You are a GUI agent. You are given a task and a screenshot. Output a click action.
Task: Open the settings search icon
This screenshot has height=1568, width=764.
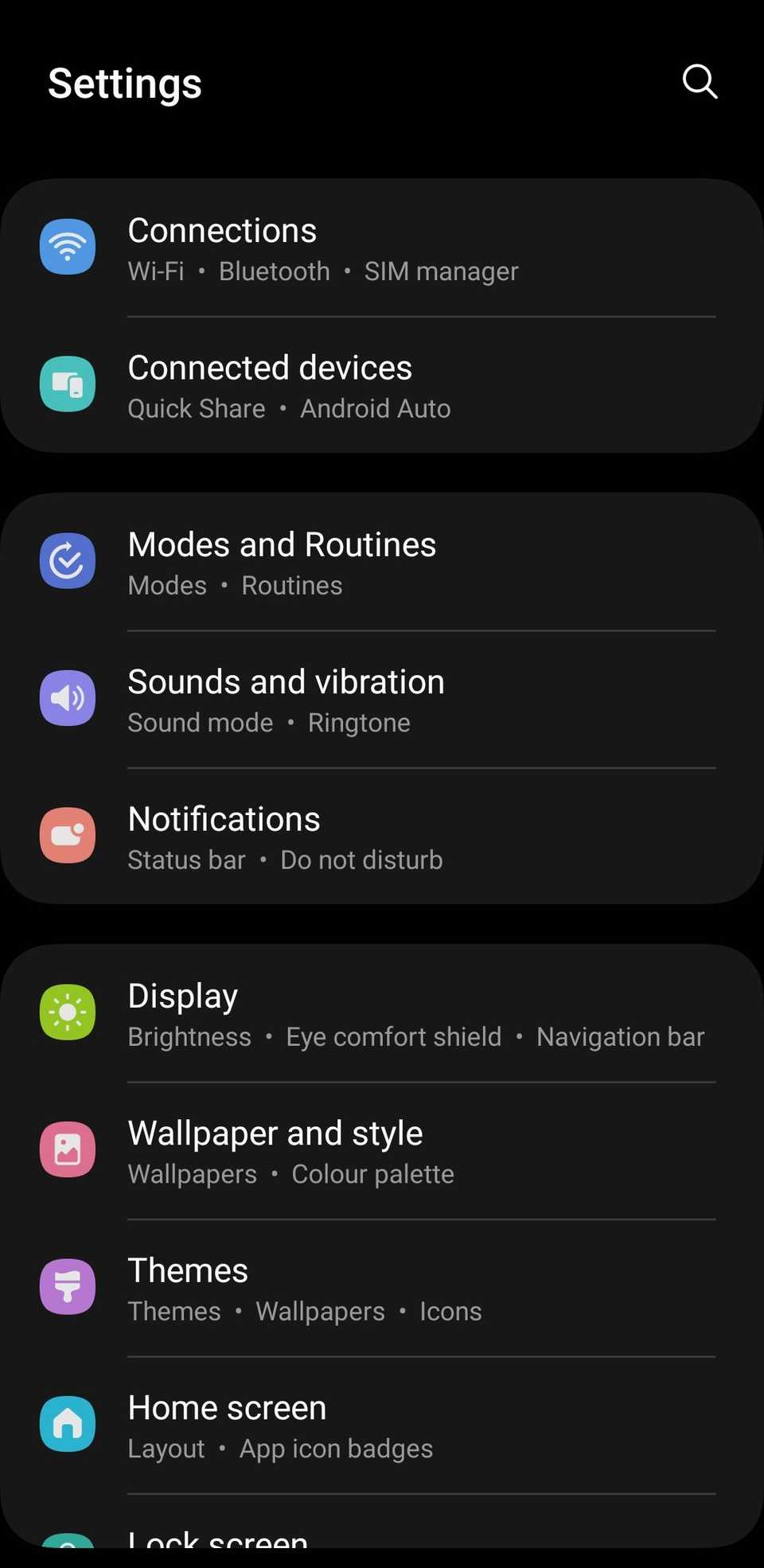click(x=700, y=81)
